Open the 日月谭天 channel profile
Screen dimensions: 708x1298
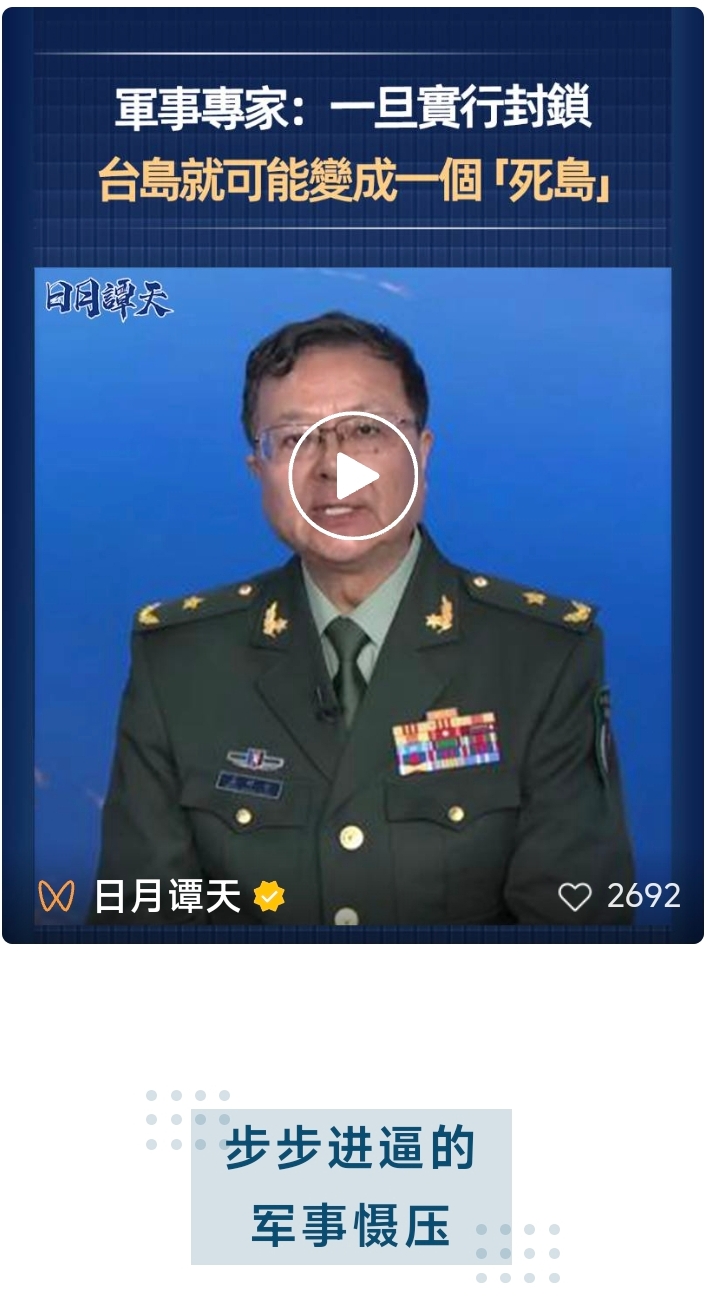[x=168, y=896]
